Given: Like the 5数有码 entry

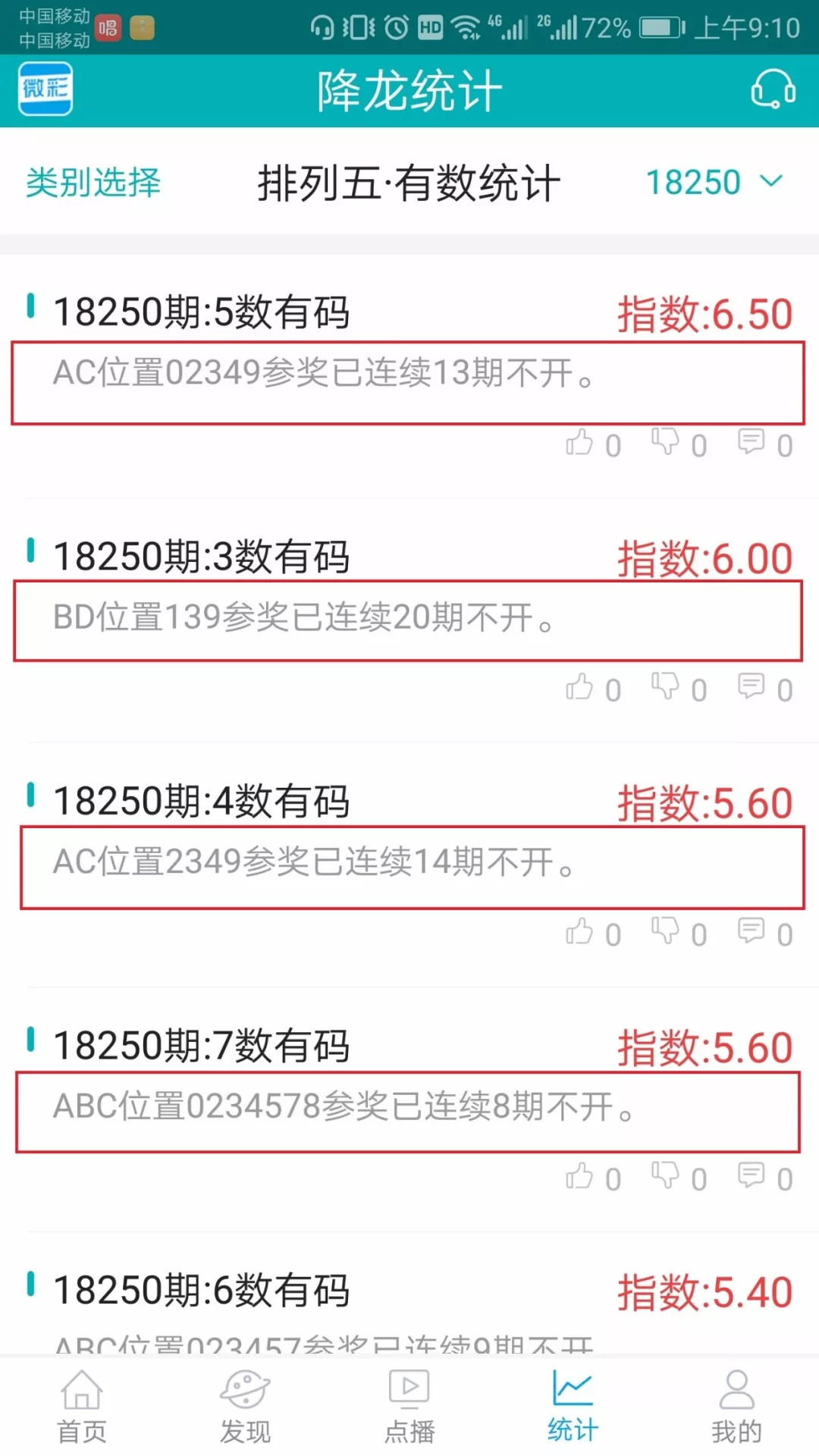Looking at the screenshot, I should pos(594,444).
